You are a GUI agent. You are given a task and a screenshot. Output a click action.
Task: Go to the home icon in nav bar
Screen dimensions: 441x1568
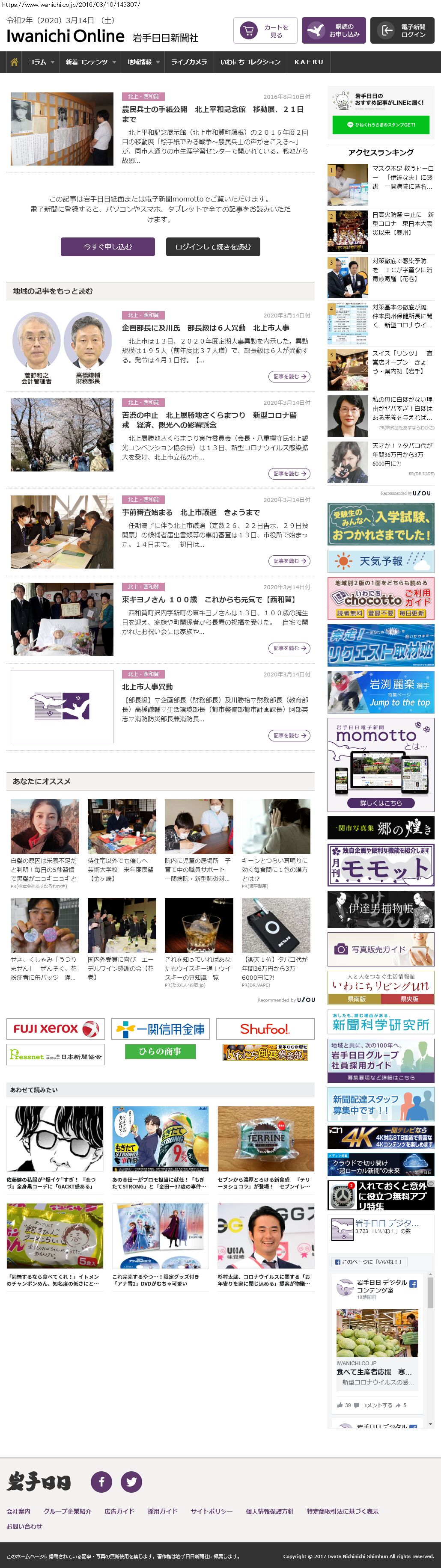14,62
